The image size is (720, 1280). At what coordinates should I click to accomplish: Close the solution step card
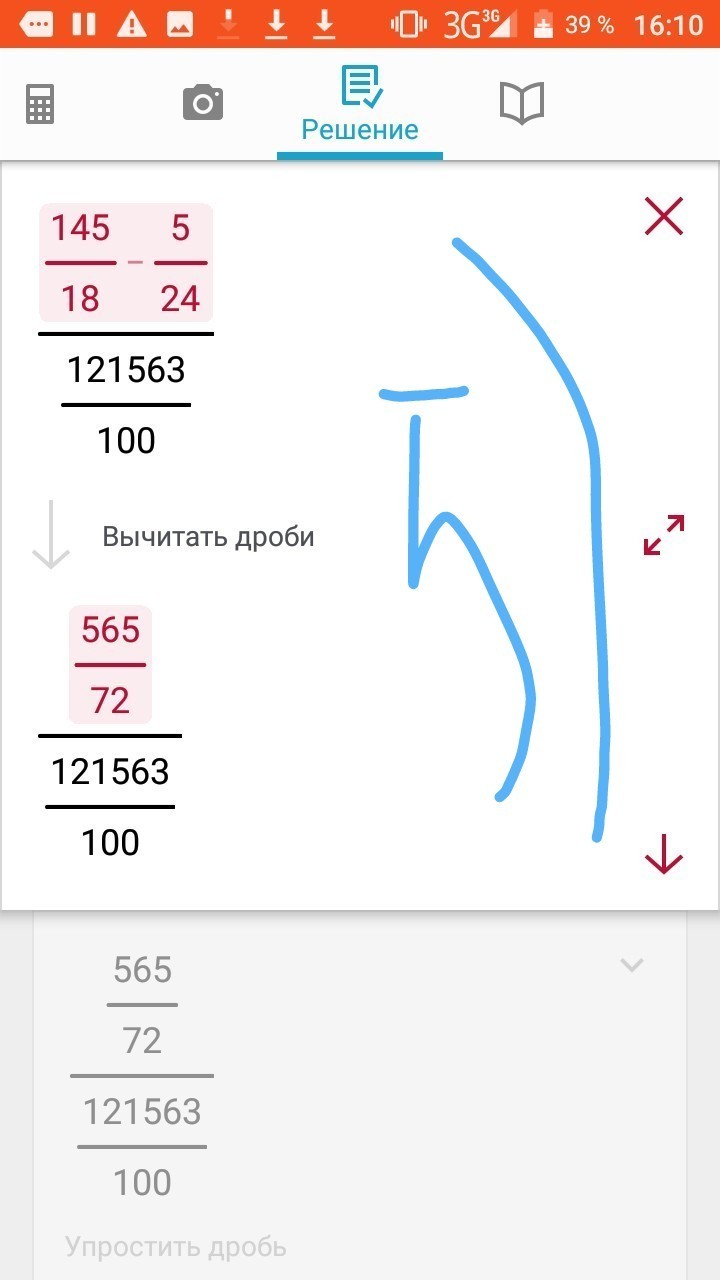pyautogui.click(x=663, y=216)
